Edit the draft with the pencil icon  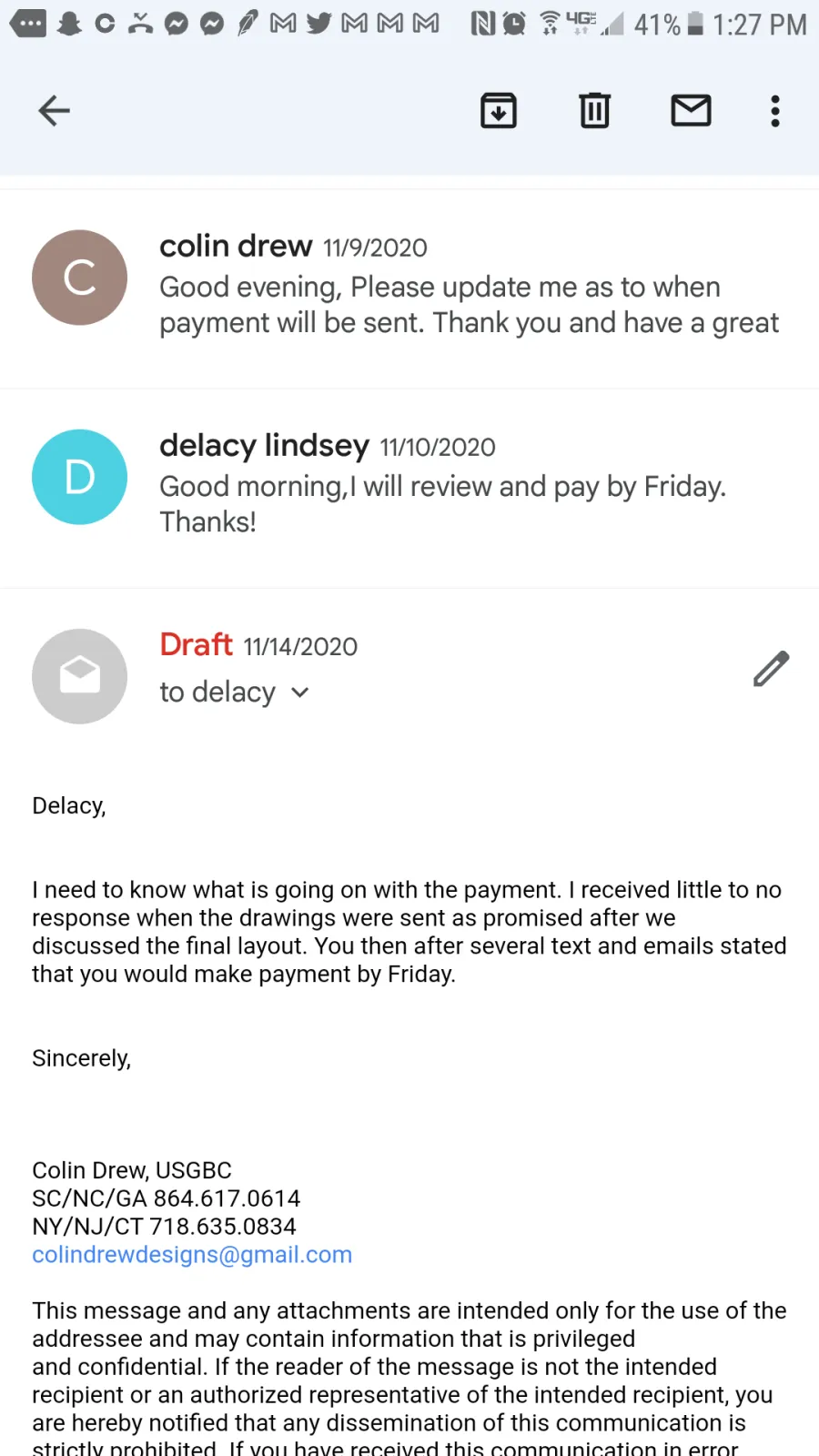click(771, 669)
